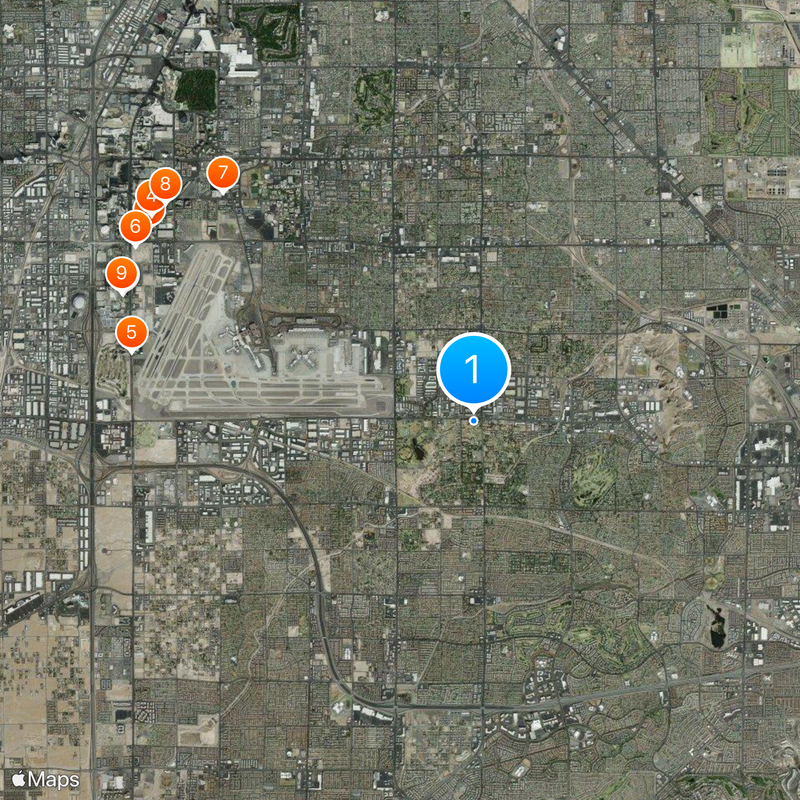Select the blue pin numbered 1
The image size is (800, 800).
pos(474,370)
